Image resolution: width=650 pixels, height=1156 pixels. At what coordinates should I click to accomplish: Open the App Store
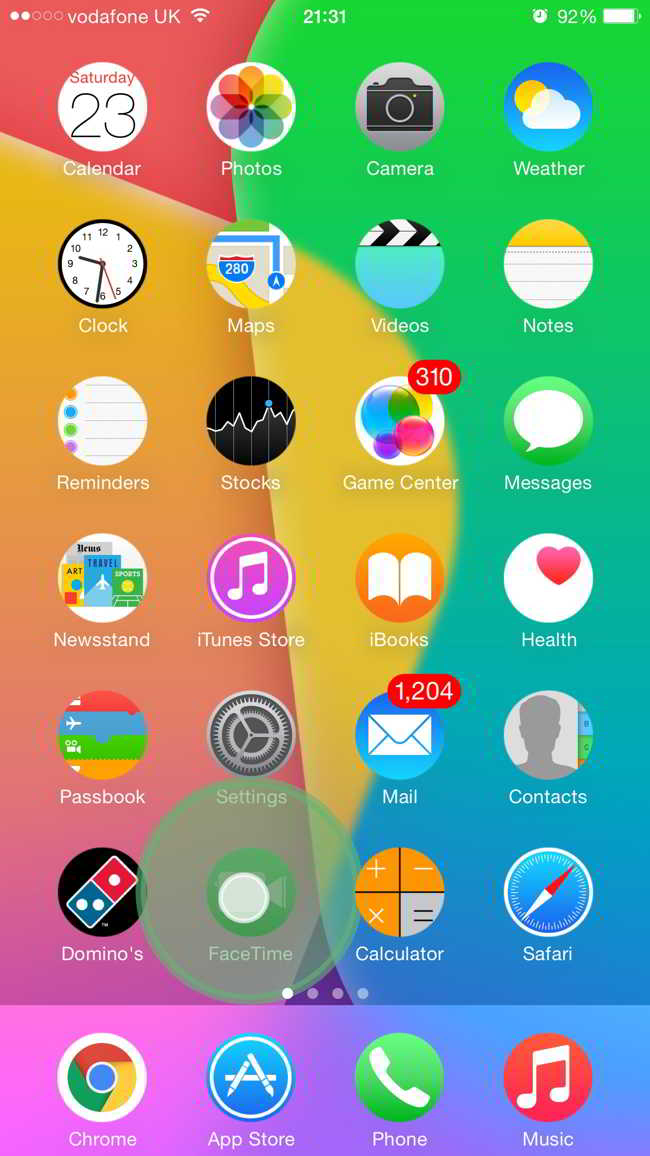click(x=251, y=1077)
